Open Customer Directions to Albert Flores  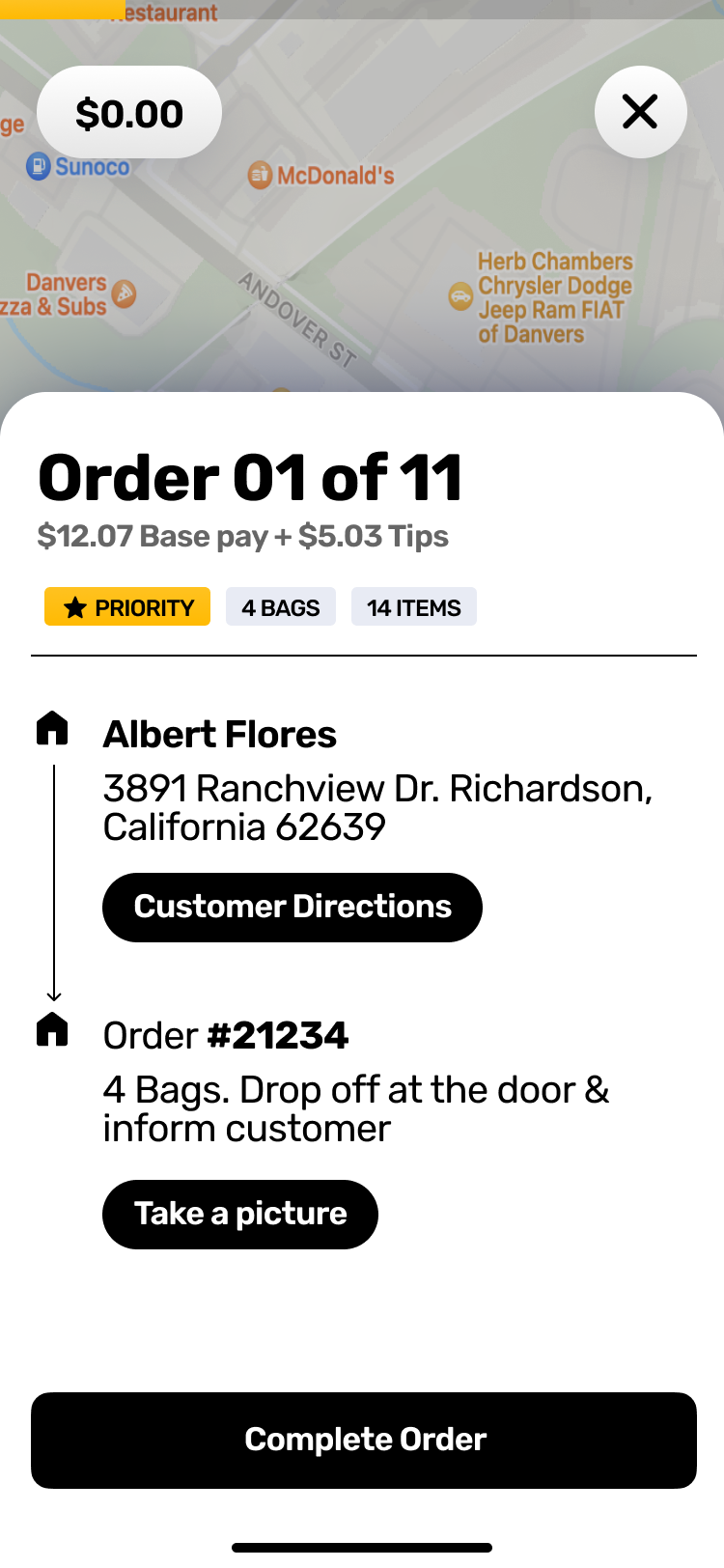click(292, 907)
